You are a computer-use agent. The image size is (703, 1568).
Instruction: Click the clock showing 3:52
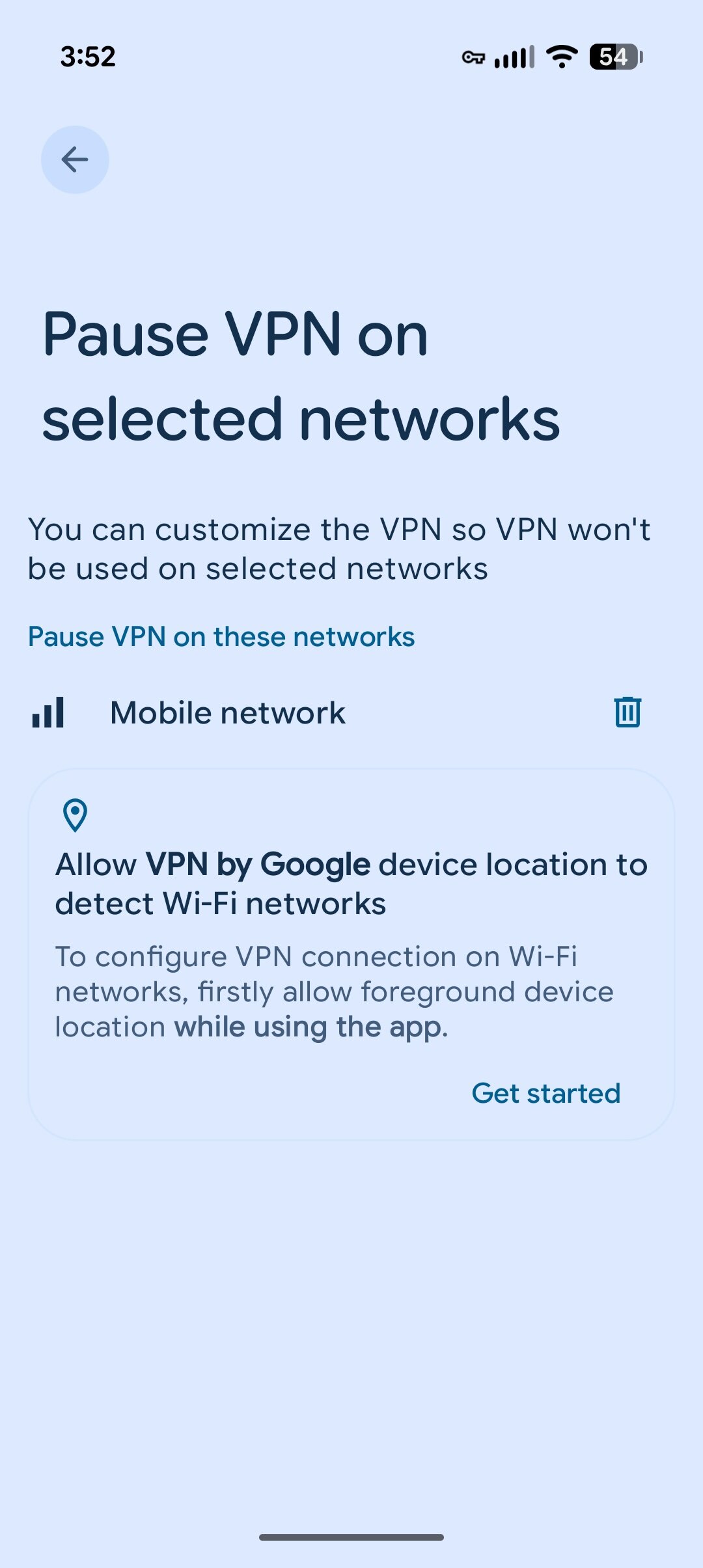tap(88, 57)
